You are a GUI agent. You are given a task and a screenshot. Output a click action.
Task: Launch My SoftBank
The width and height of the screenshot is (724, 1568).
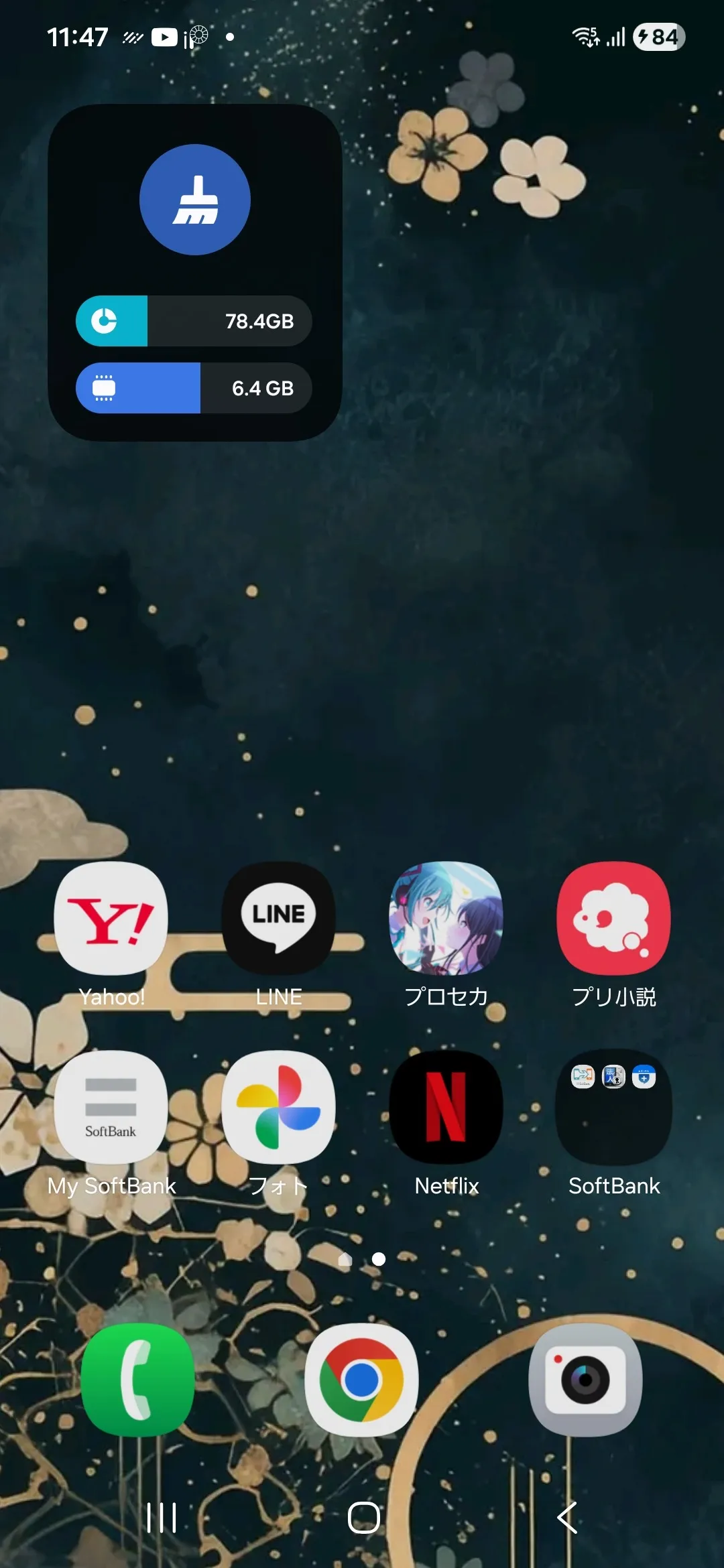click(x=111, y=1107)
